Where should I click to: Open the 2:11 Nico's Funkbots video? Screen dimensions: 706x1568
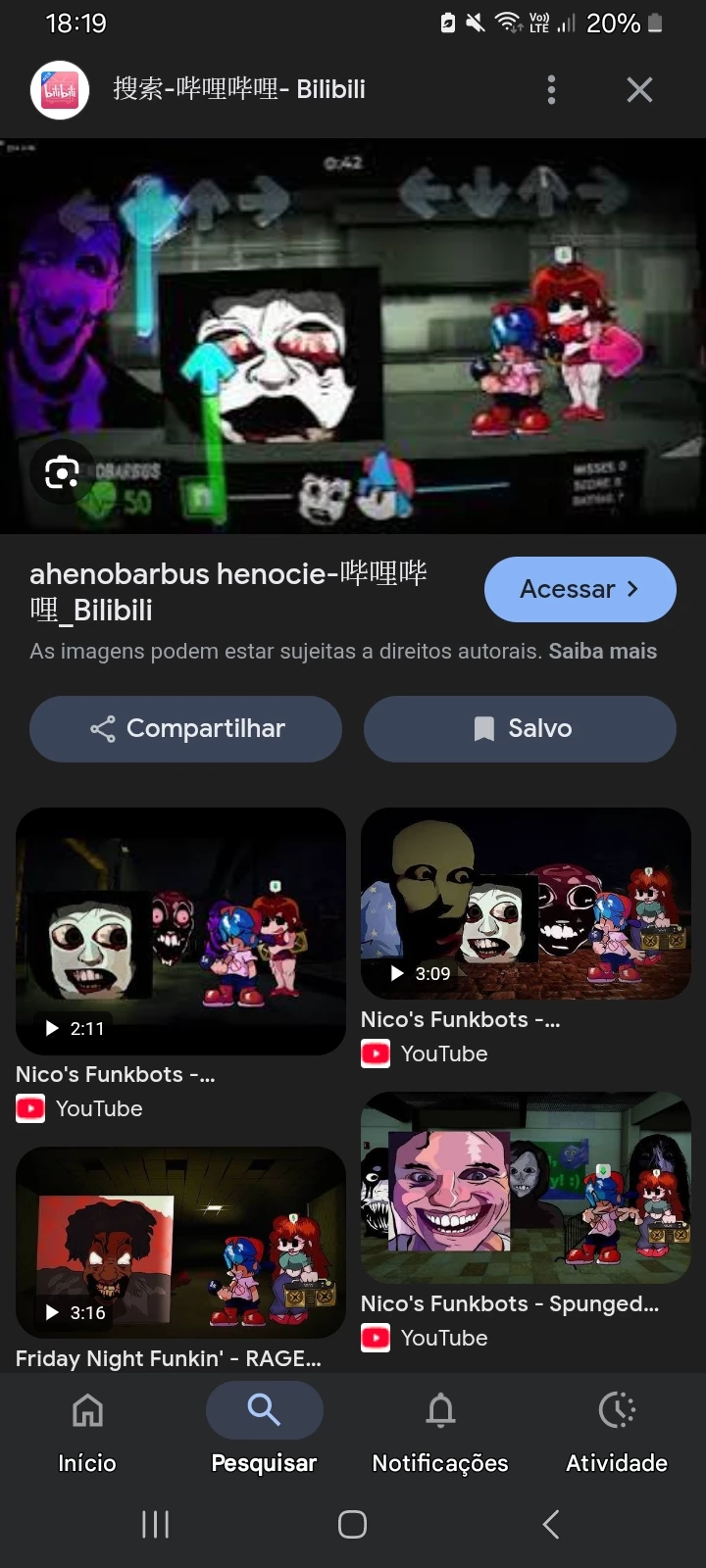[x=180, y=931]
